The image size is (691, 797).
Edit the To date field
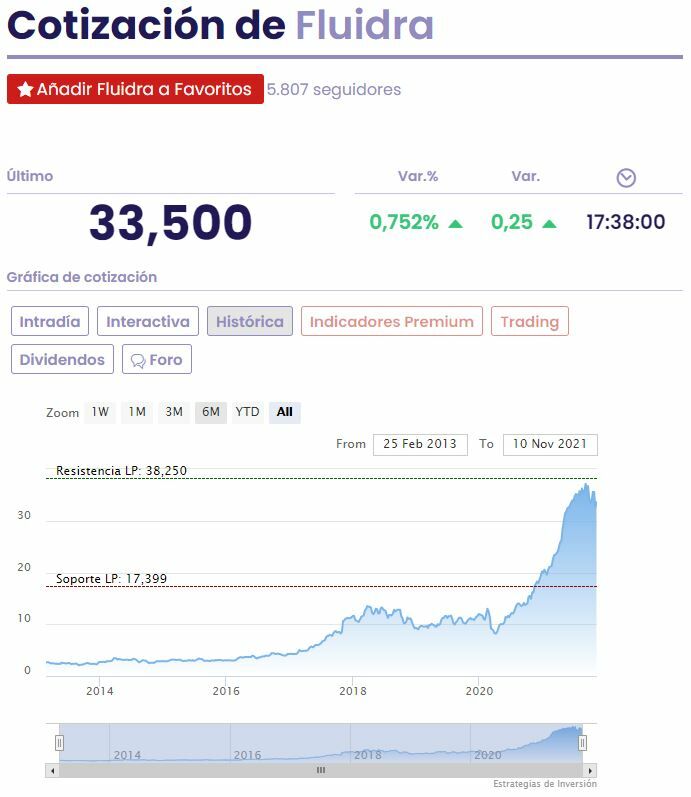549,444
